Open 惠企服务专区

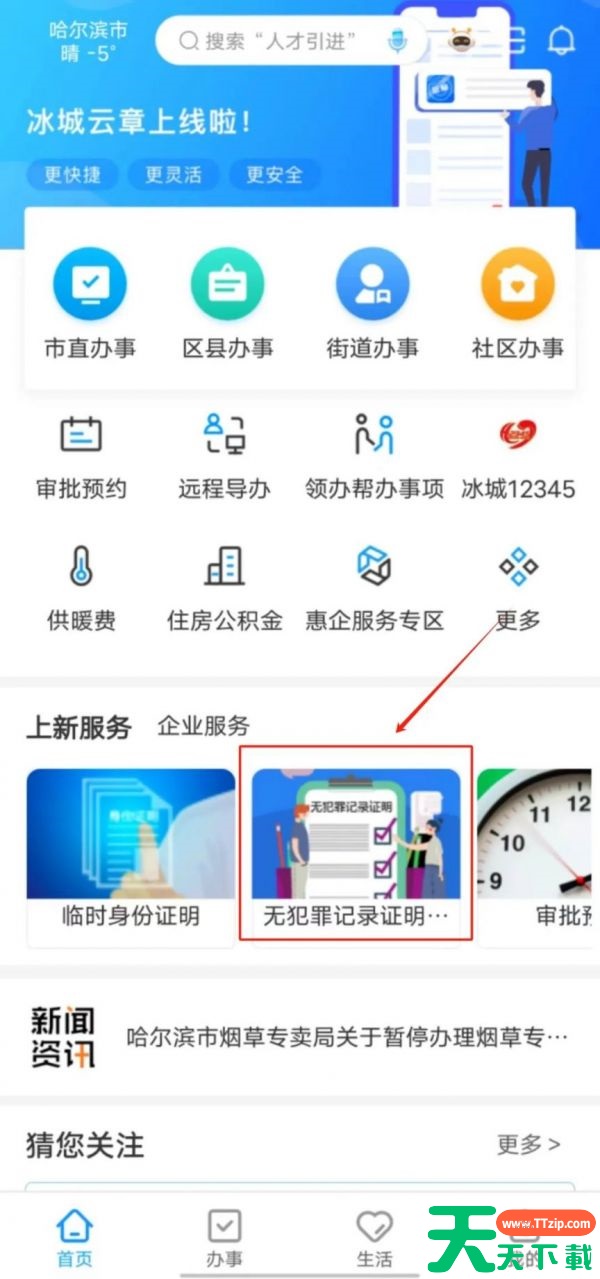click(x=374, y=588)
